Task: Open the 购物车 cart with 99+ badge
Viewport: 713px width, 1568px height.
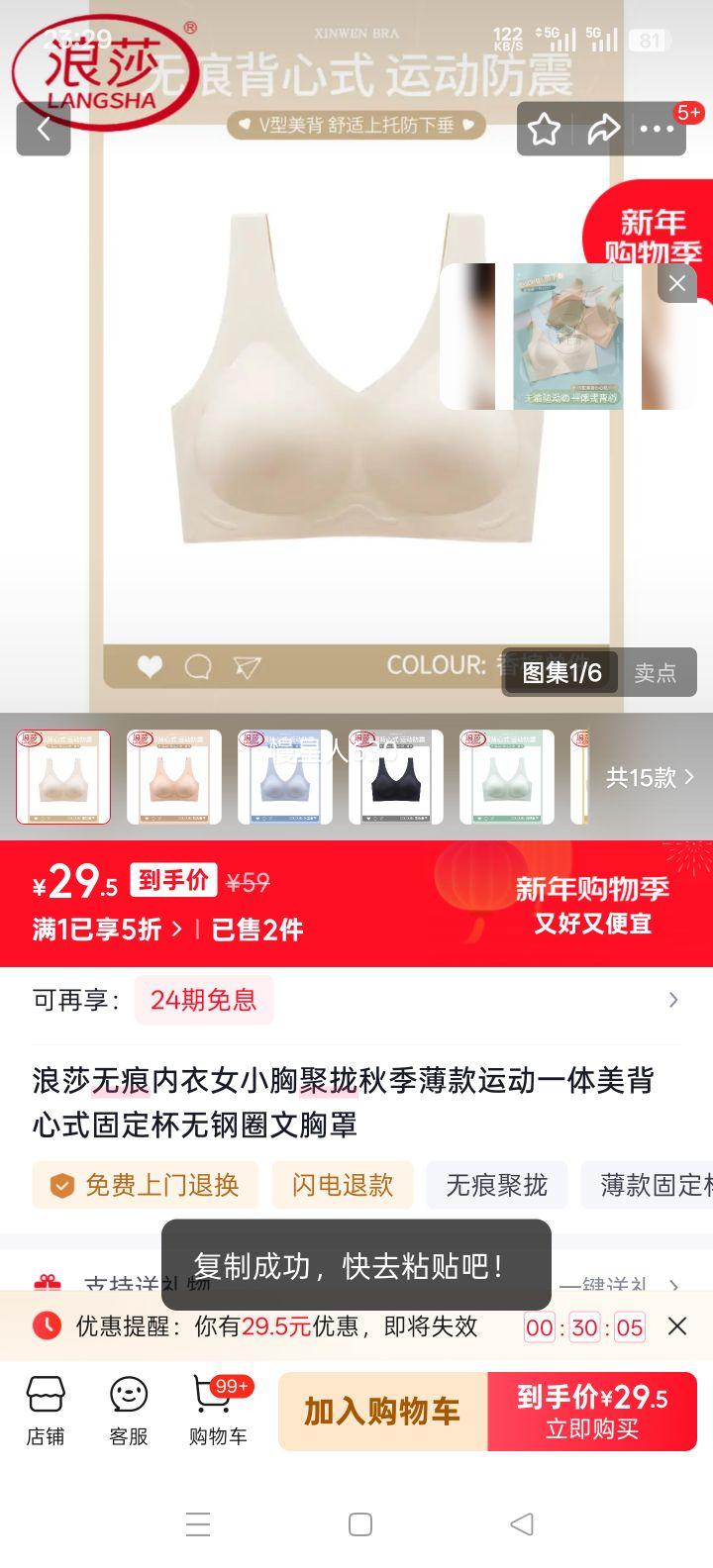Action: tap(211, 1411)
